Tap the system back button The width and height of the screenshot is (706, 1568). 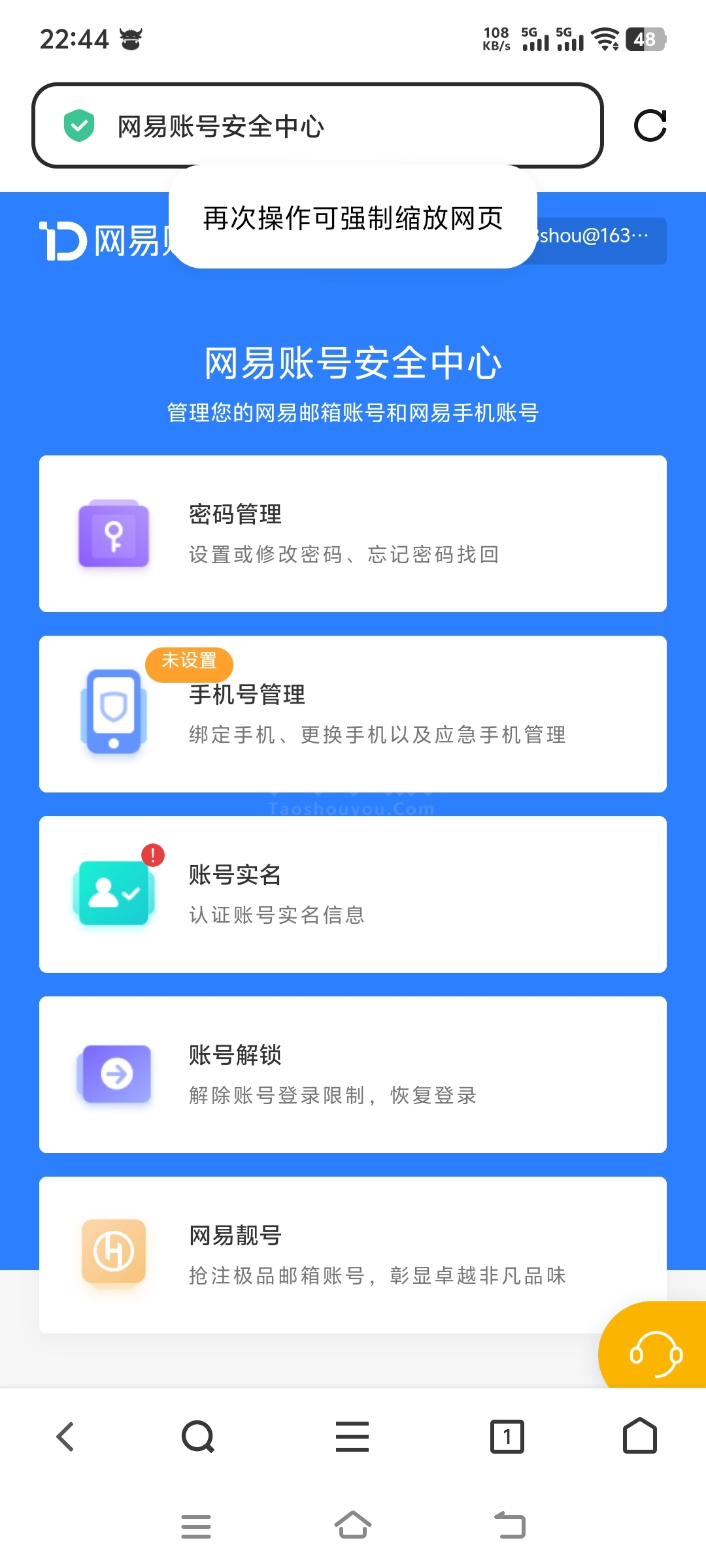click(x=510, y=1526)
